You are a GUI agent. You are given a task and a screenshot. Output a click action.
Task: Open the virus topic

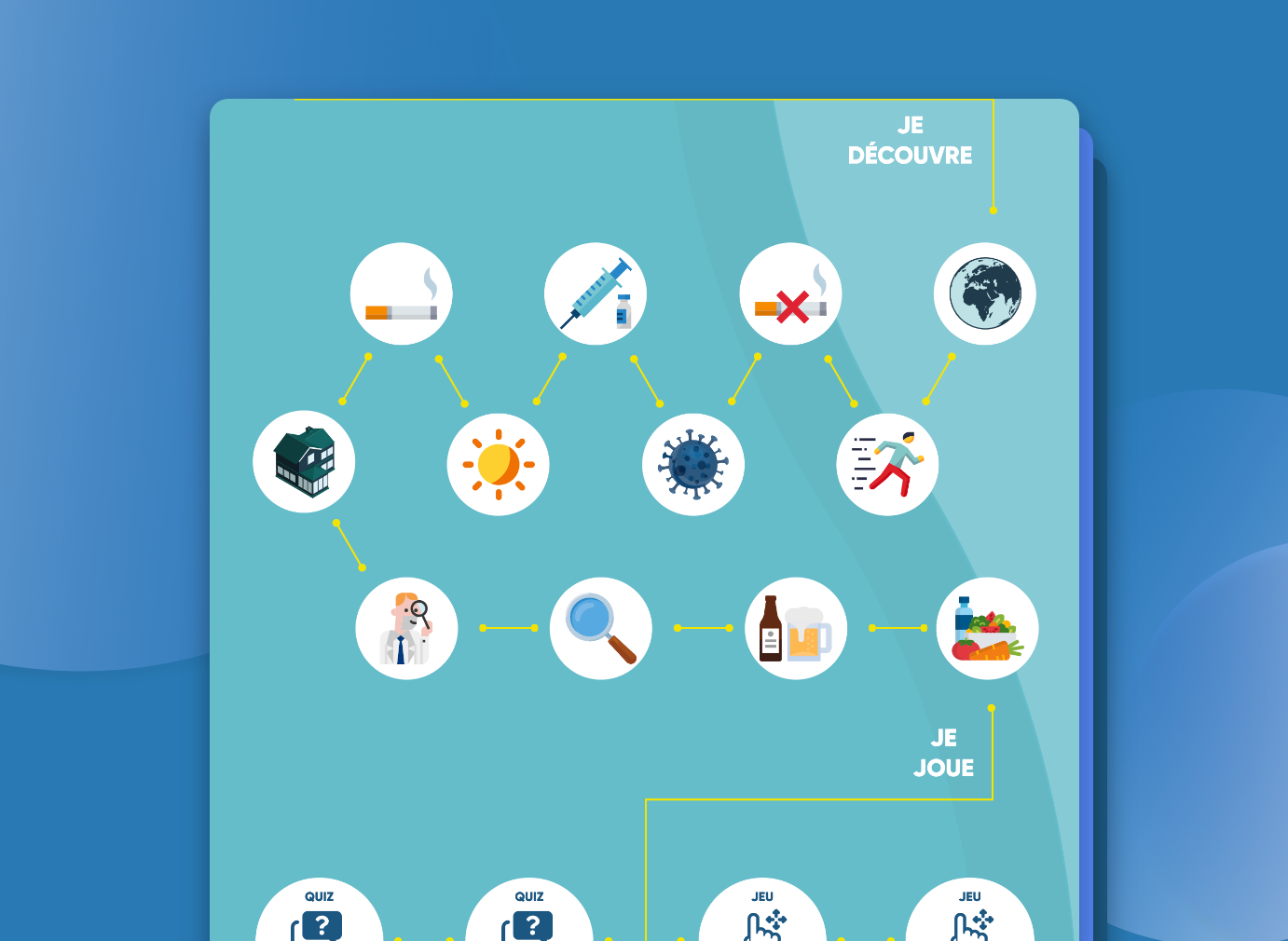point(693,464)
